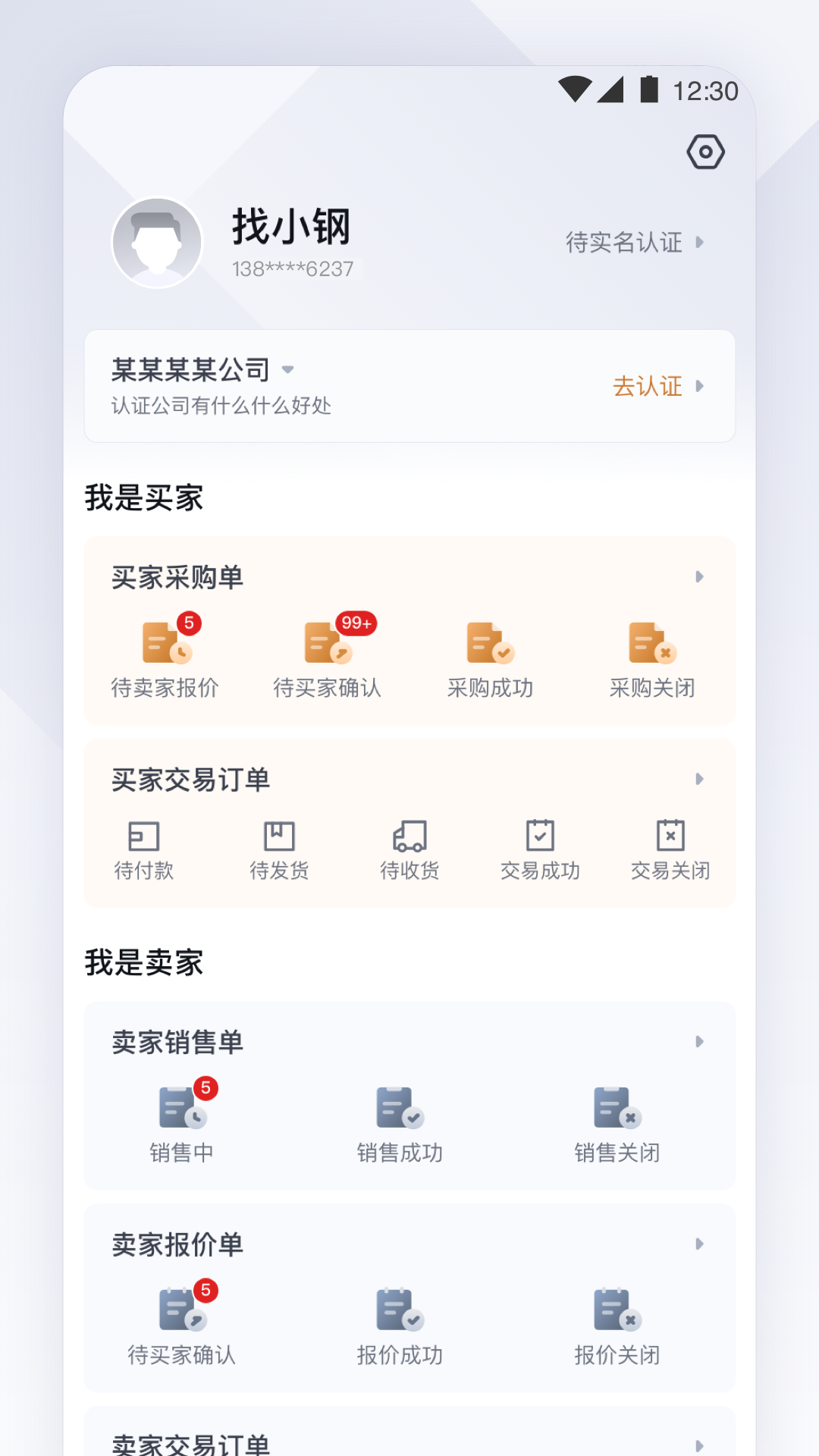View 采购成功 purchase orders
Screen dimensions: 819x1456
[x=490, y=657]
